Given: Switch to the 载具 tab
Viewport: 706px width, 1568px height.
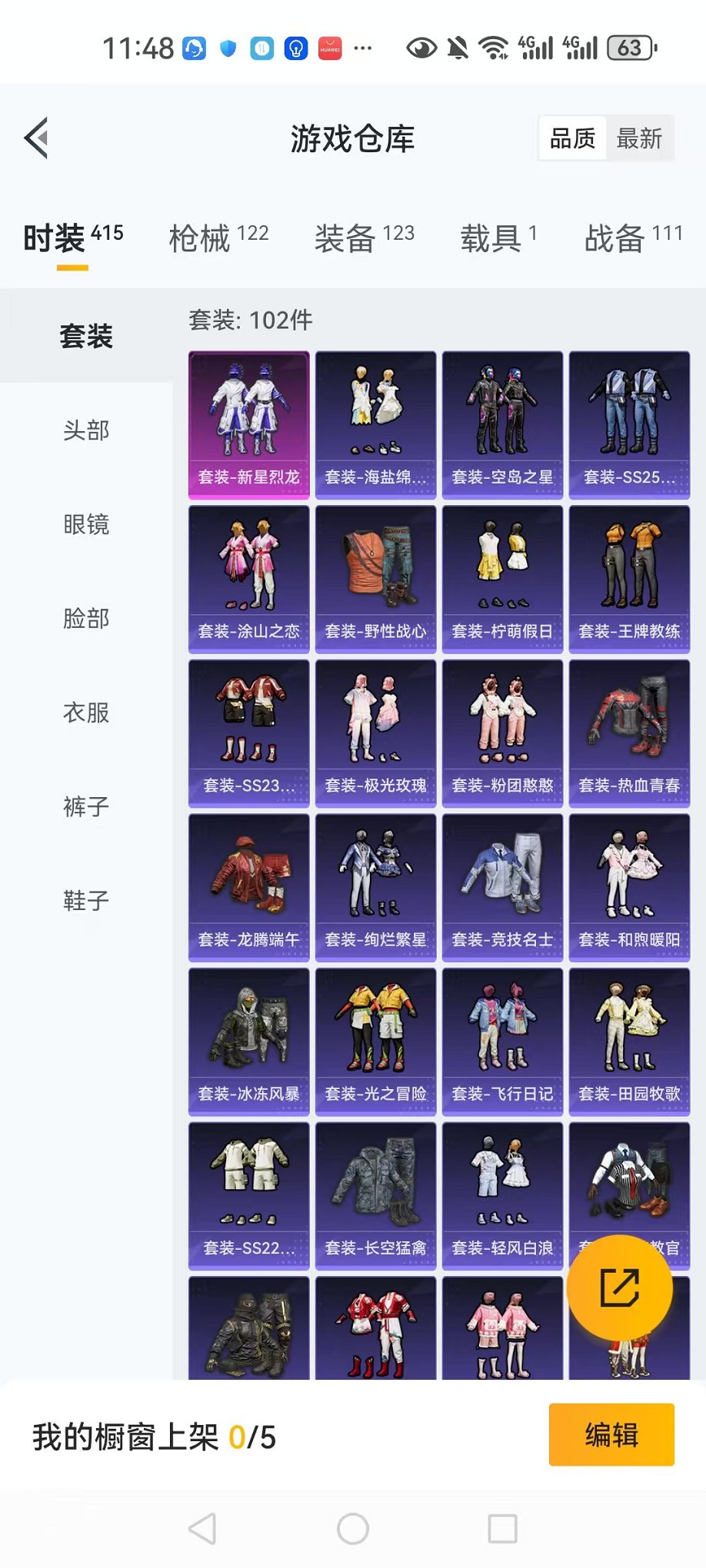Looking at the screenshot, I should click(x=498, y=238).
